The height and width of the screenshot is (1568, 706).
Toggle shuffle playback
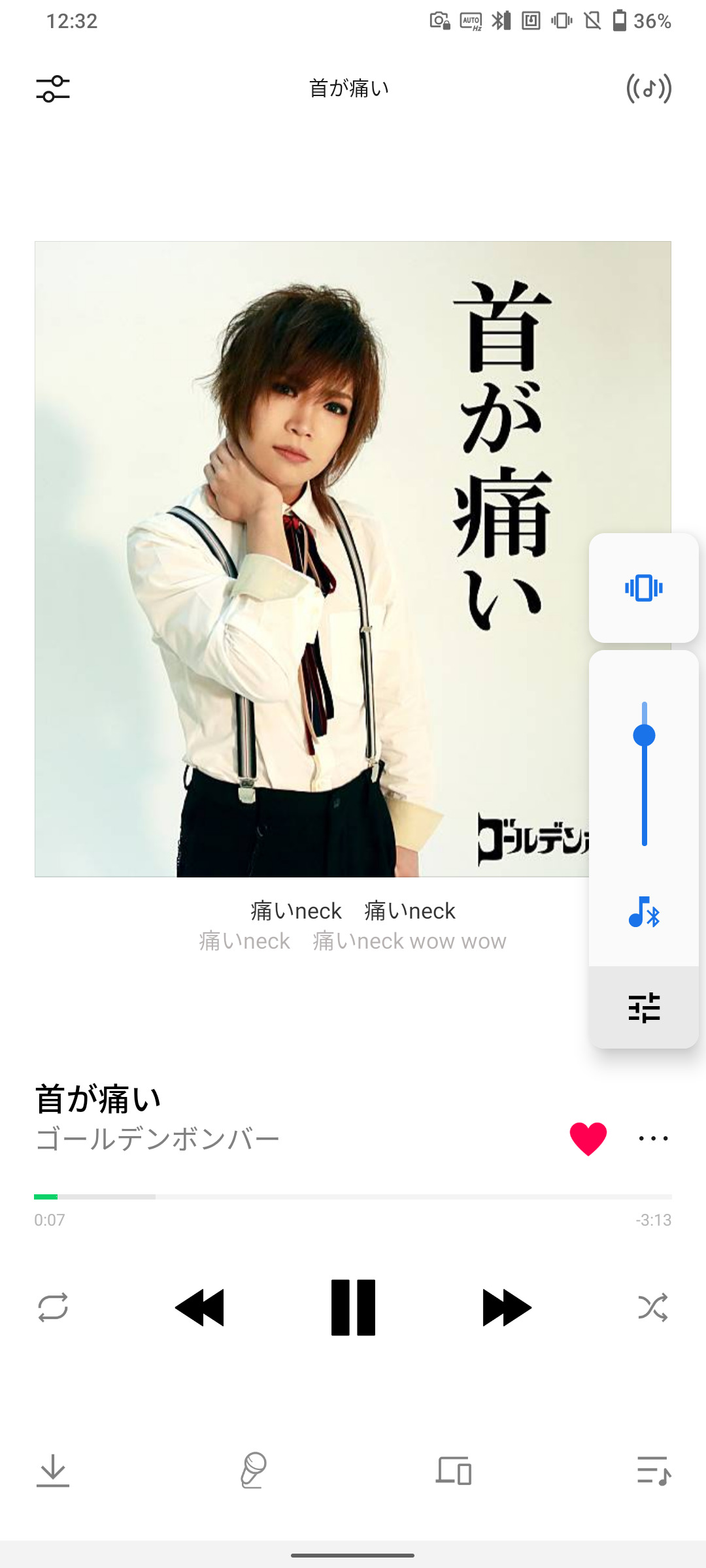653,1307
